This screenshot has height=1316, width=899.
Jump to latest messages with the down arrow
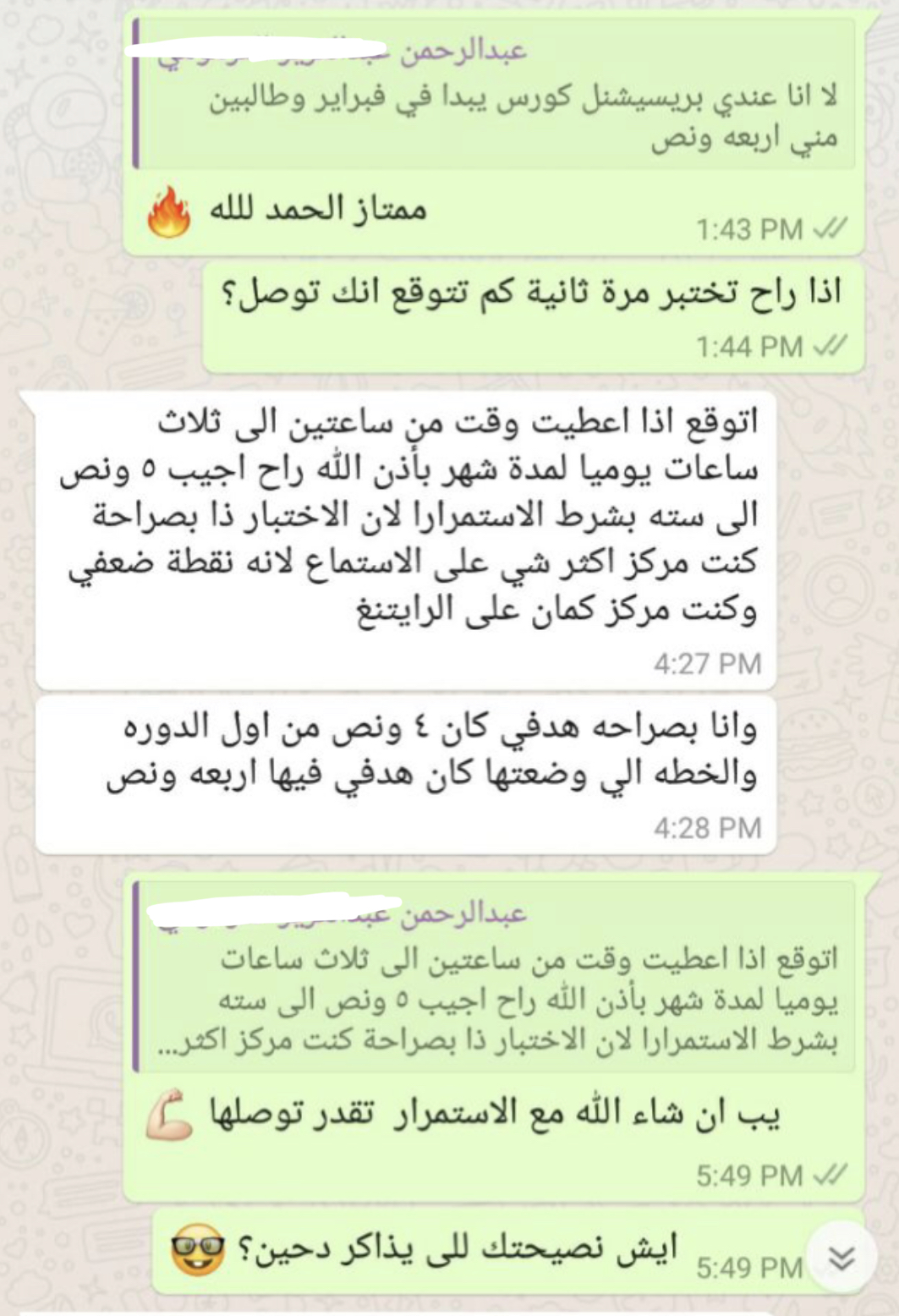[841, 1259]
